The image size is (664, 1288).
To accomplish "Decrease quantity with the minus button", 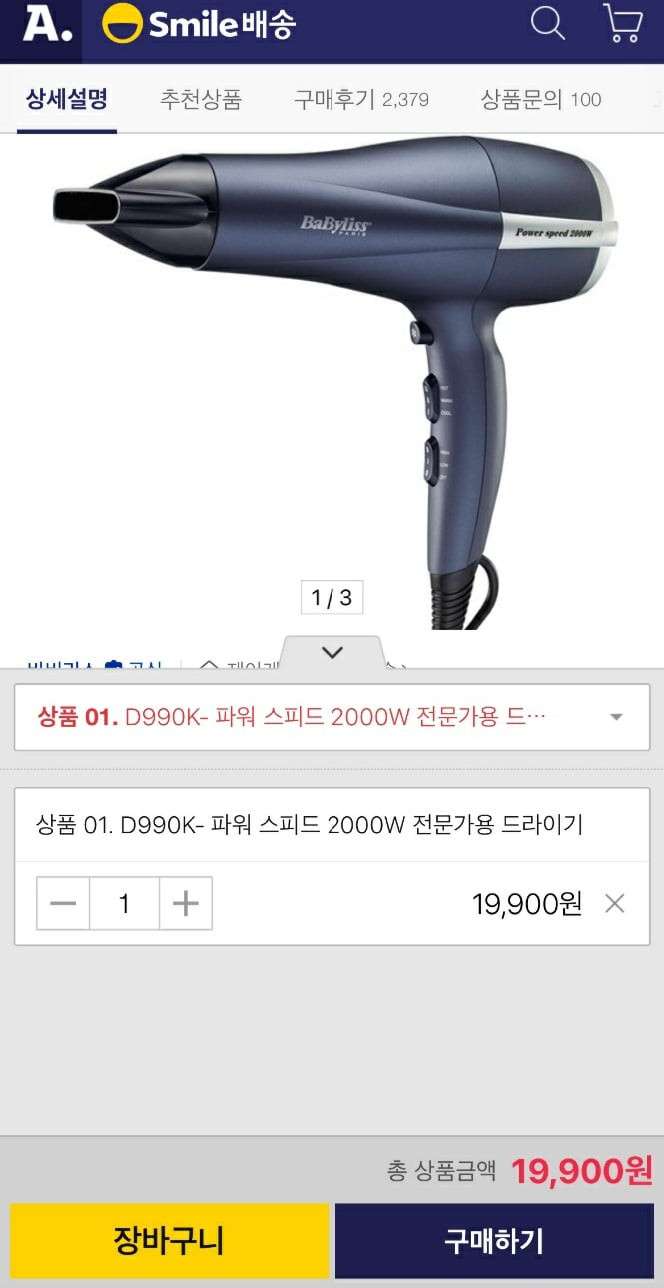I will click(63, 904).
